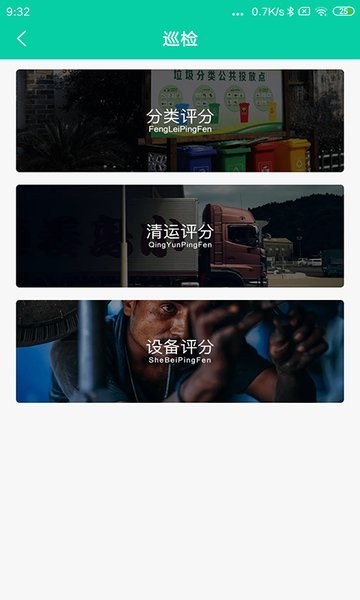Open the 分类评分 card
Viewport: 360px width, 600px height.
click(180, 121)
